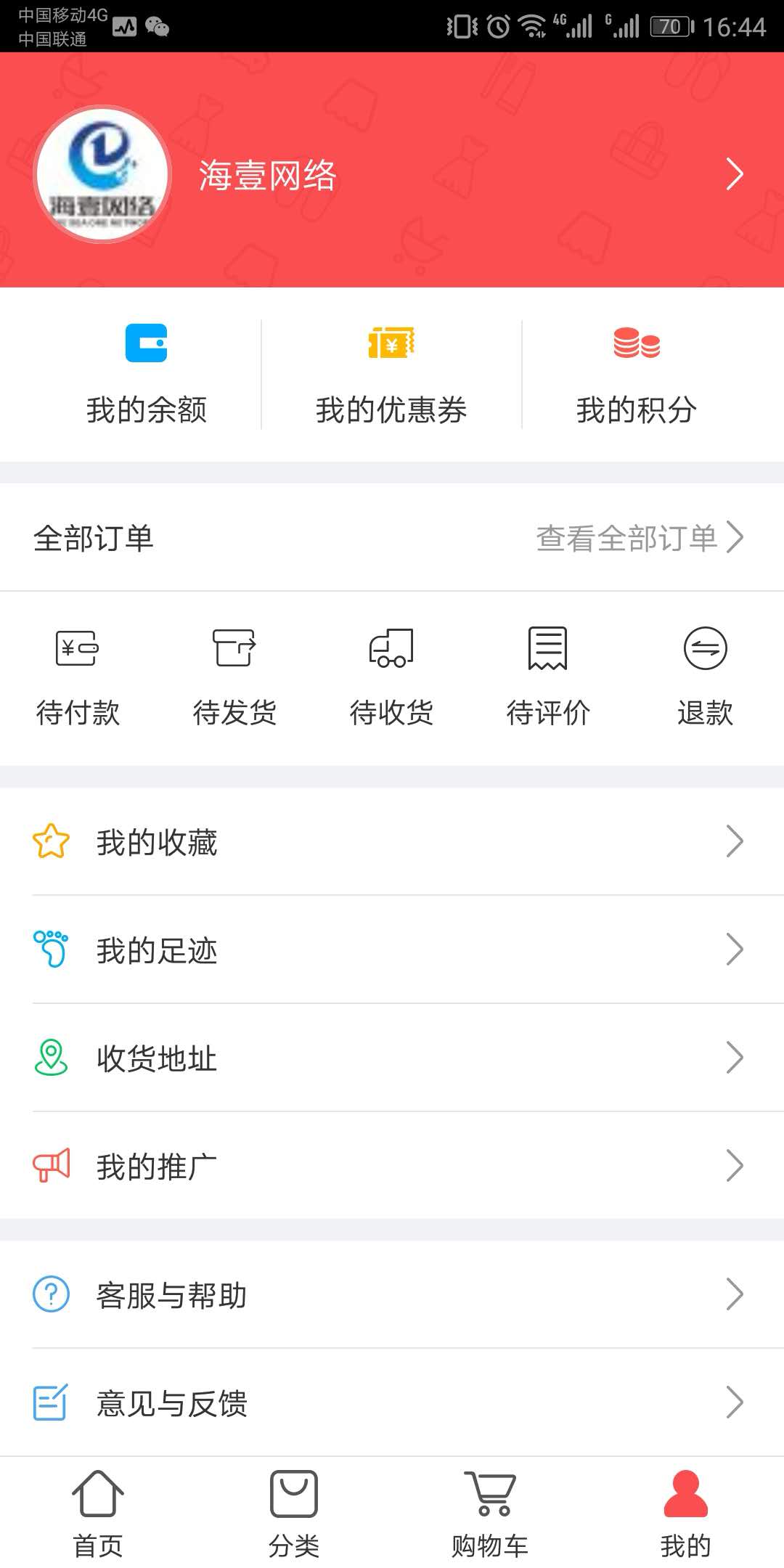This screenshot has height=1568, width=784.
Task: View all orders via 查看全部订单
Action: tap(639, 538)
